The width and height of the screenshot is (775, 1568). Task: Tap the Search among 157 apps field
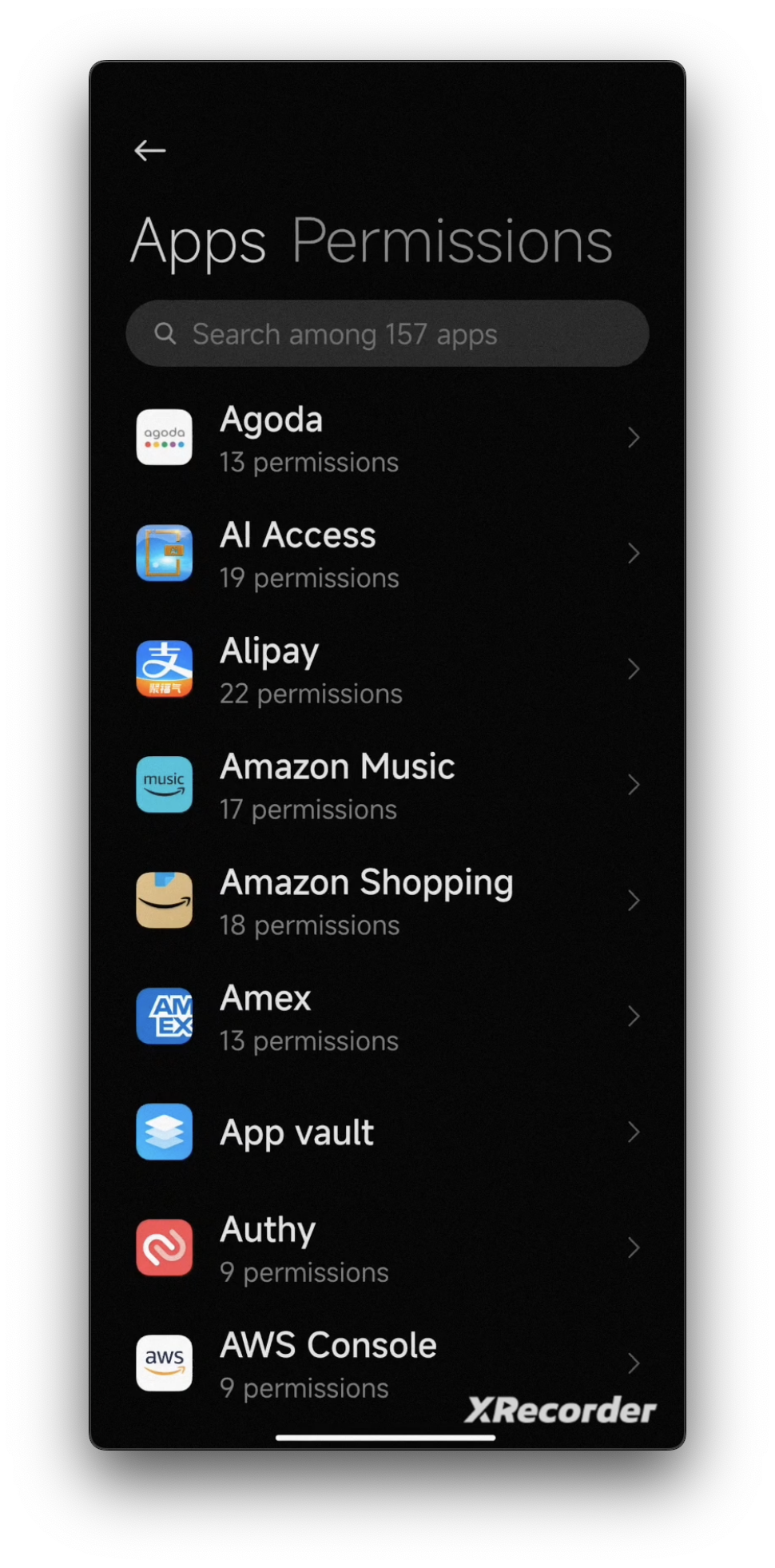[387, 334]
